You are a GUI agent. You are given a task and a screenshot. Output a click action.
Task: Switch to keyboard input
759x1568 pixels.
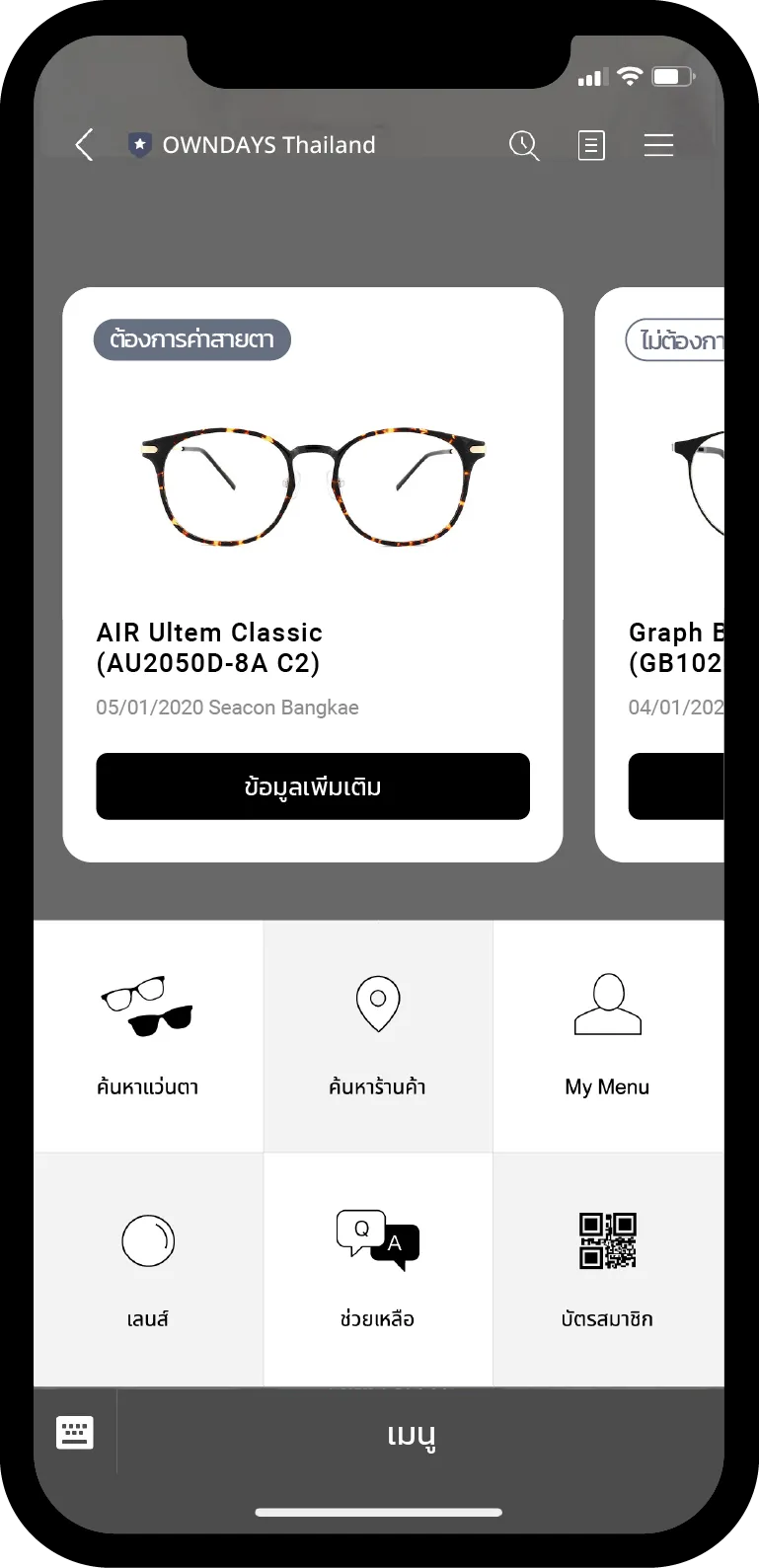pyautogui.click(x=75, y=1432)
